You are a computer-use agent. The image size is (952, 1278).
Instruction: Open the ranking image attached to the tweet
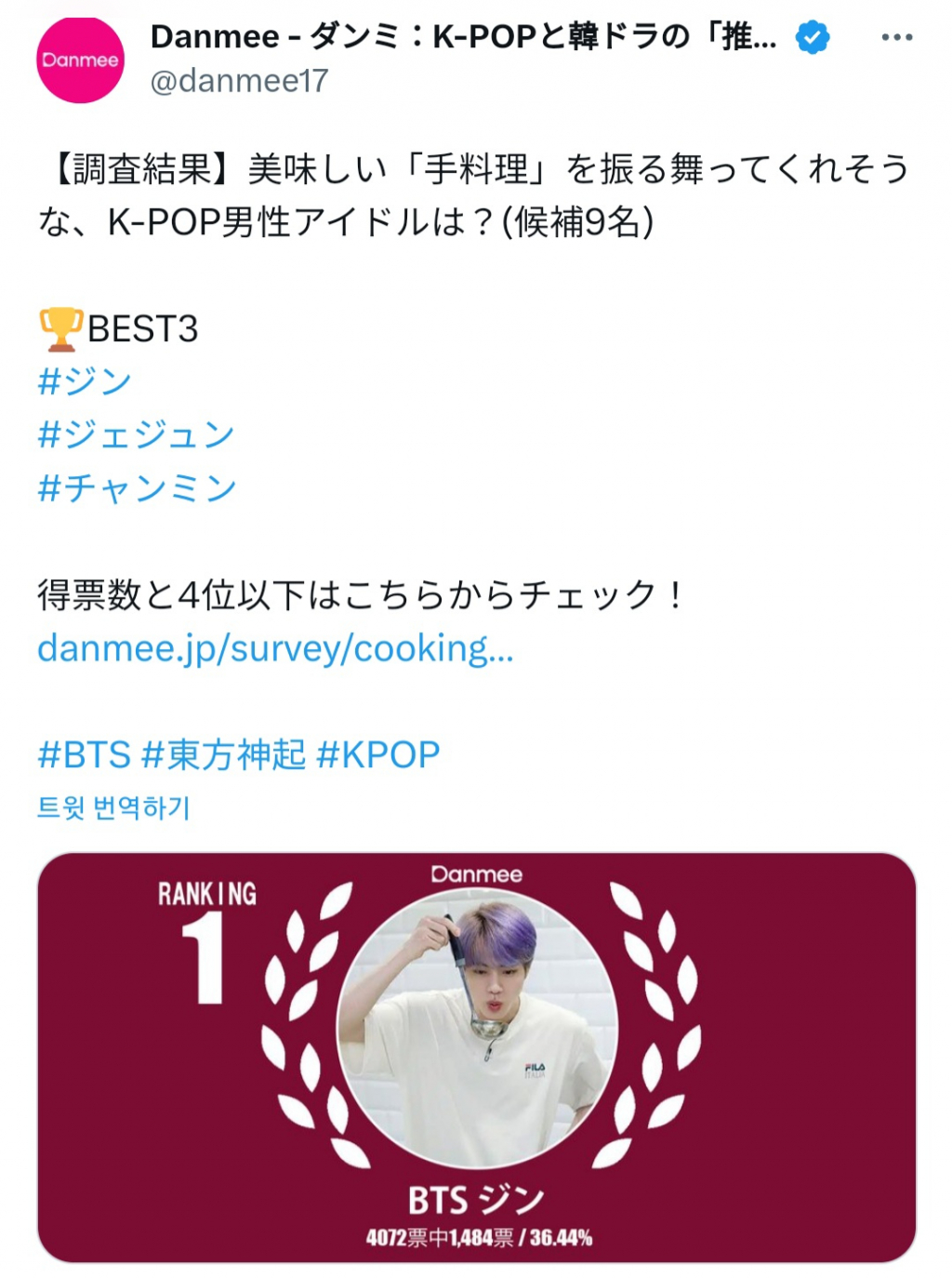476,1057
